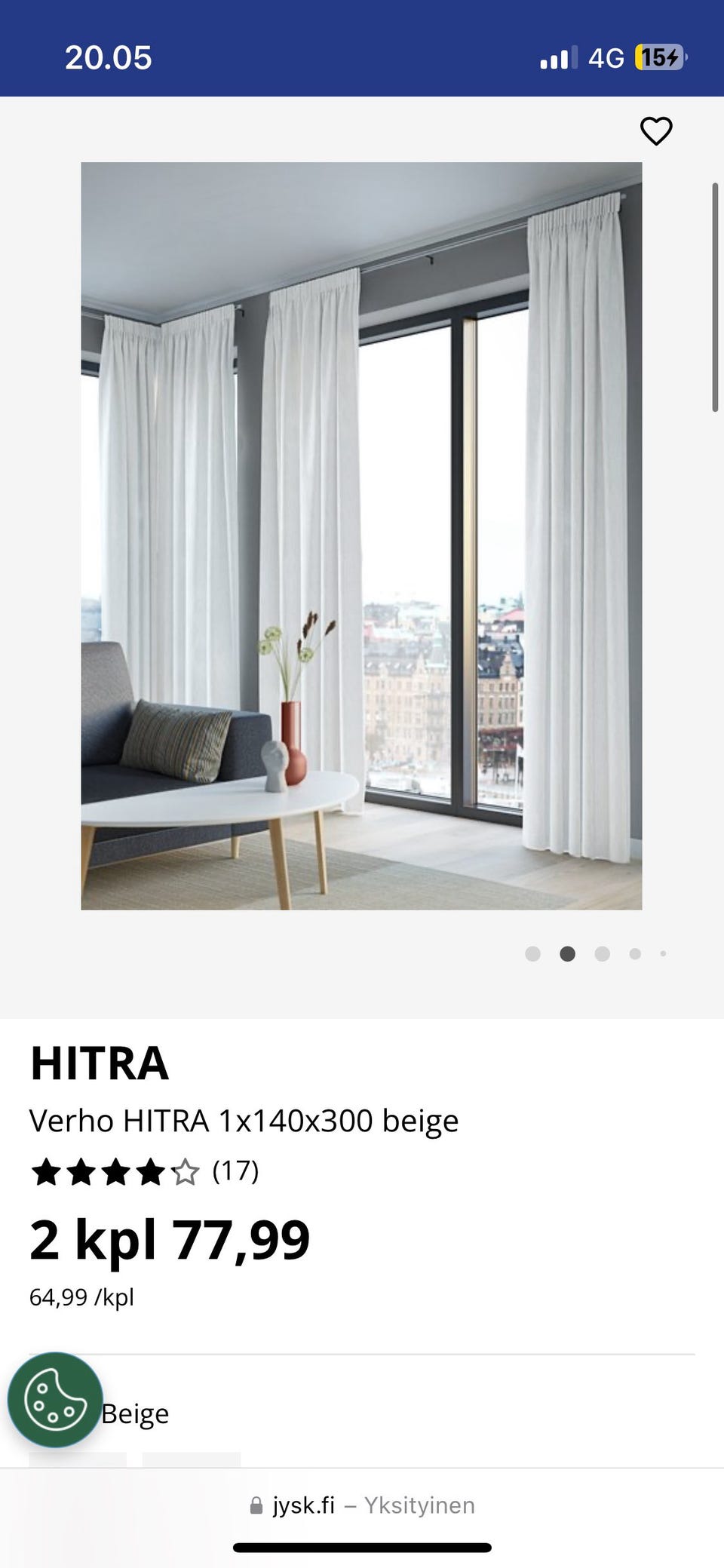Screen dimensions: 724x1568
Task: Open the star rating reviews (17)
Action: point(144,1171)
